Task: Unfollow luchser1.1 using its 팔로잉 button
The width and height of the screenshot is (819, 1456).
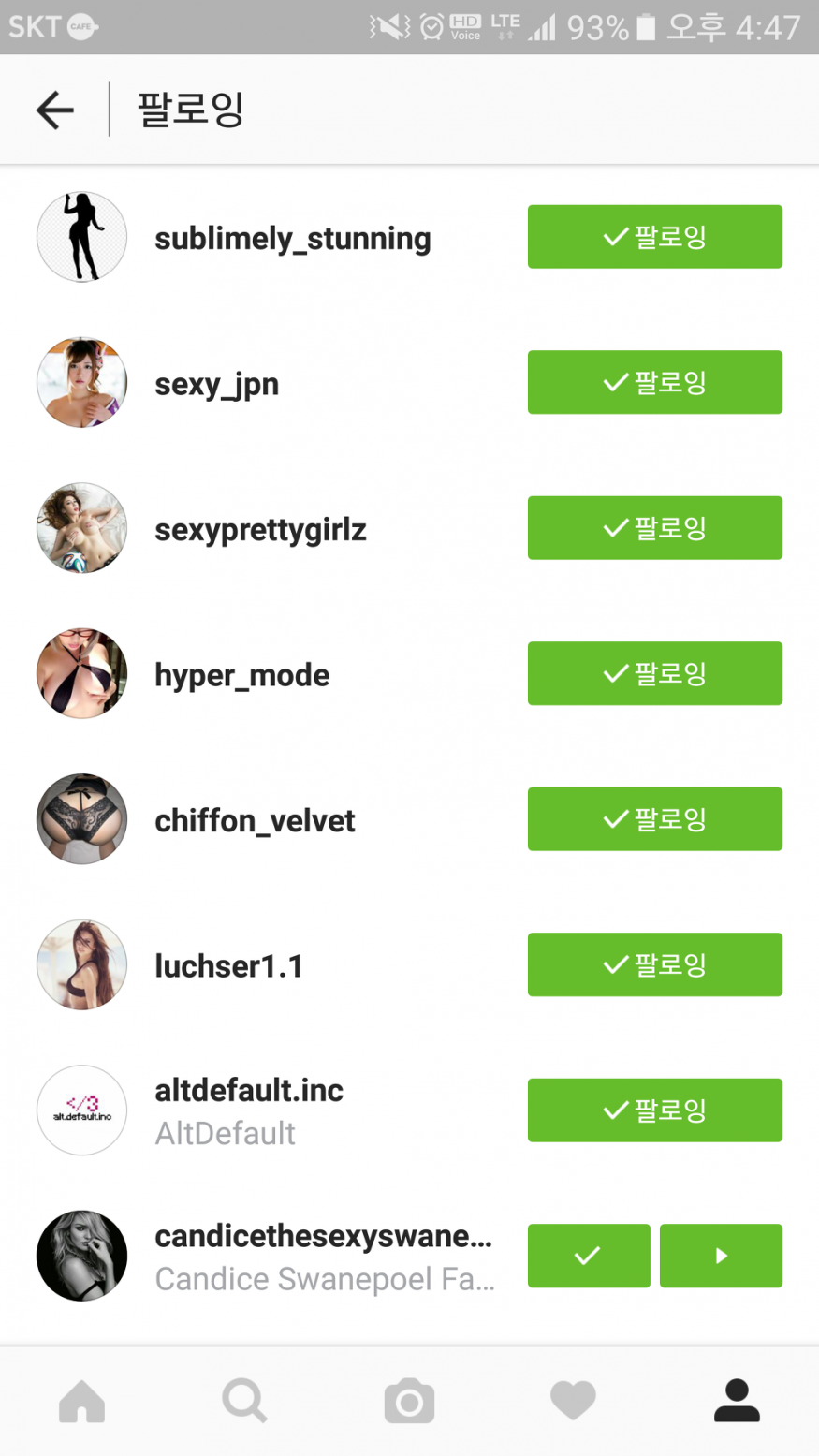Action: pos(654,964)
